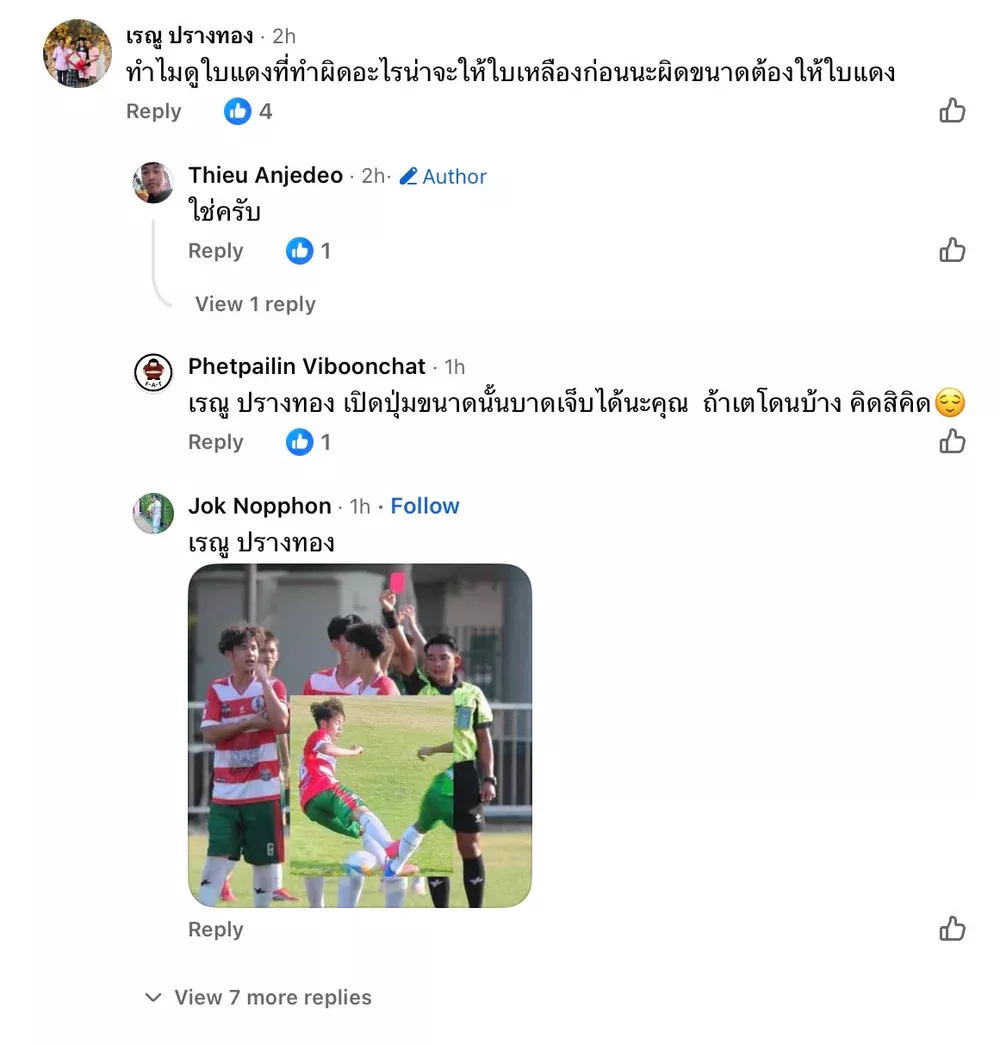1000x1046 pixels.
Task: Like Thieu Anjedeo's comment
Action: 952,250
